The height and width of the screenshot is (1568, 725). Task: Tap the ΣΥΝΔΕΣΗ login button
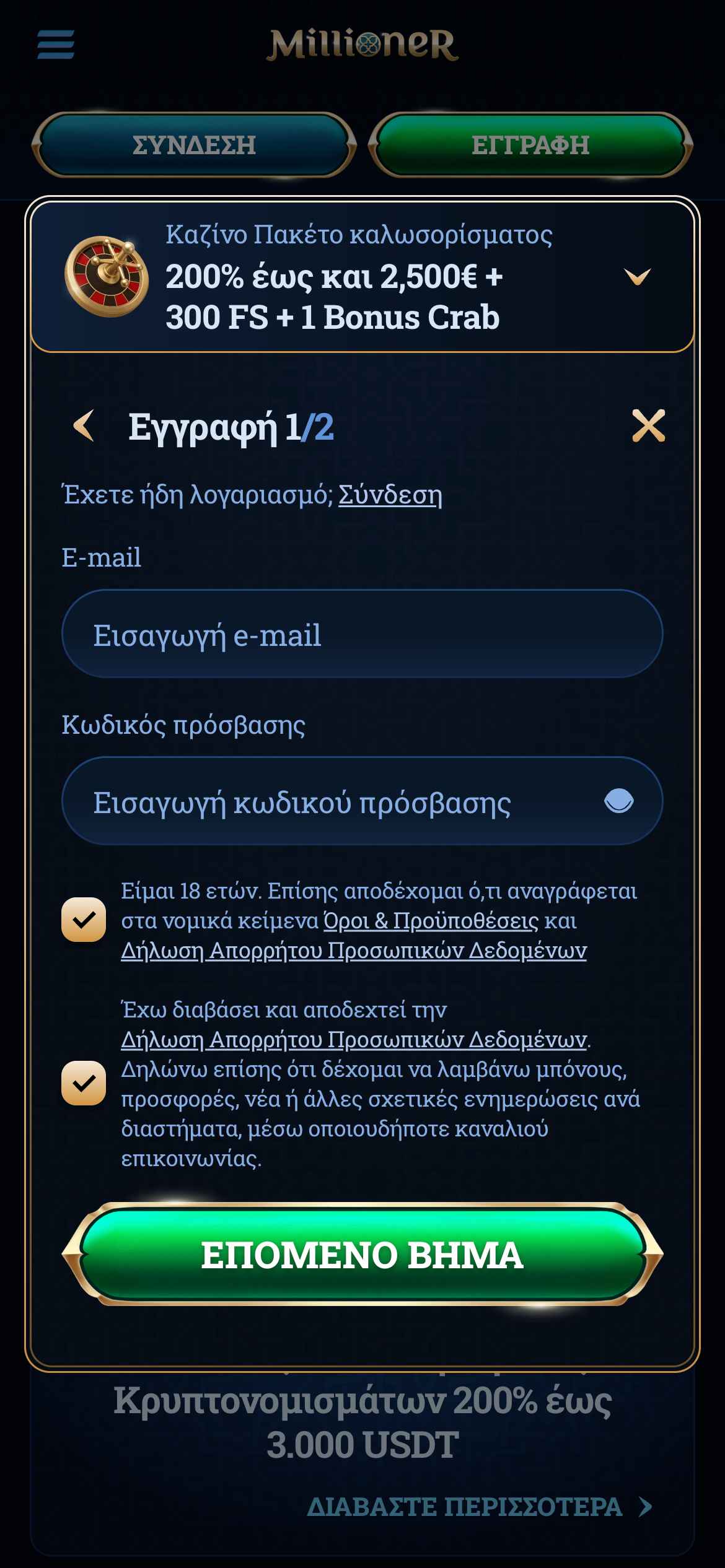pyautogui.click(x=194, y=145)
